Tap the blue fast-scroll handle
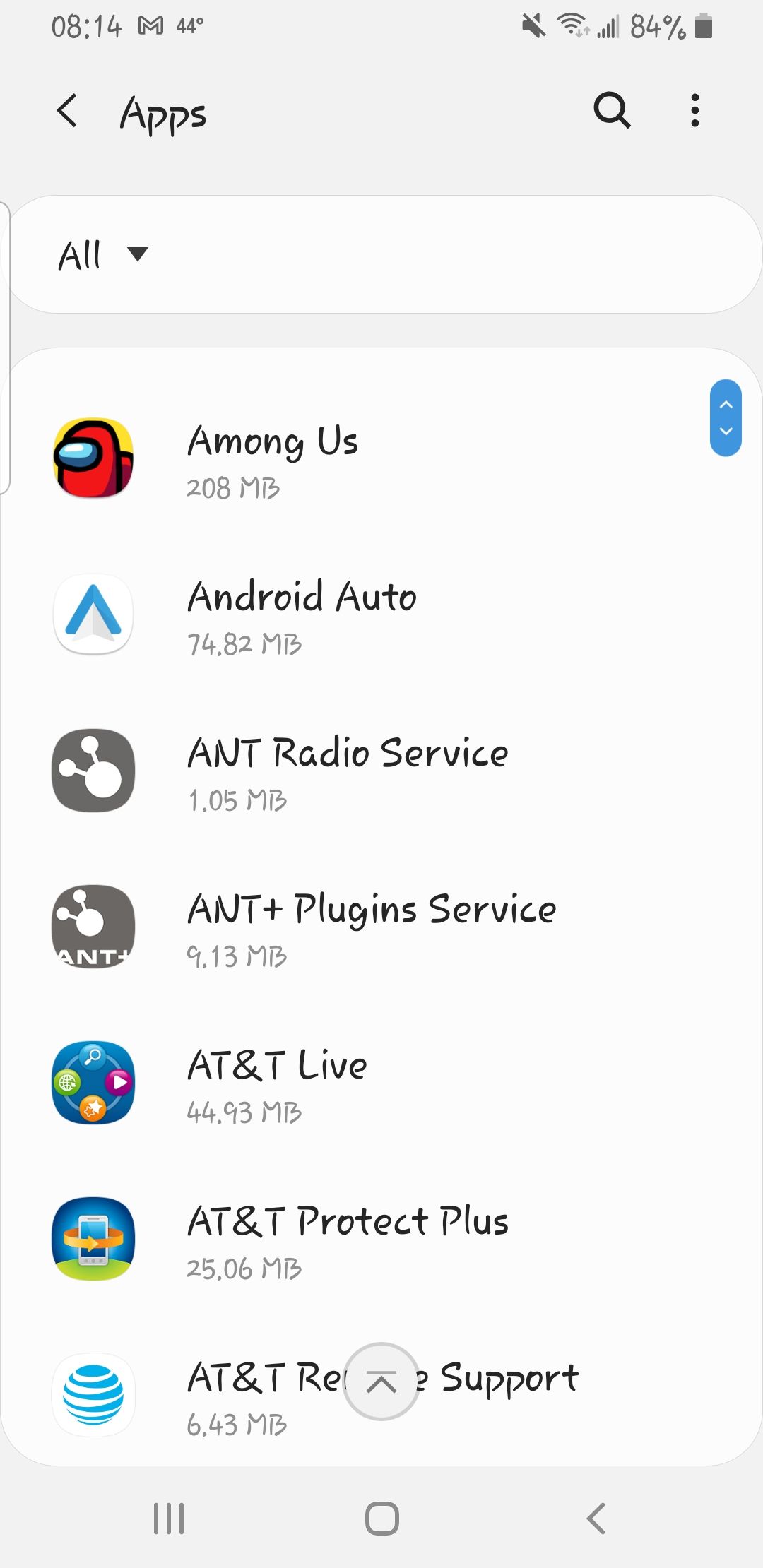Screen dimensions: 763x1568 point(726,418)
